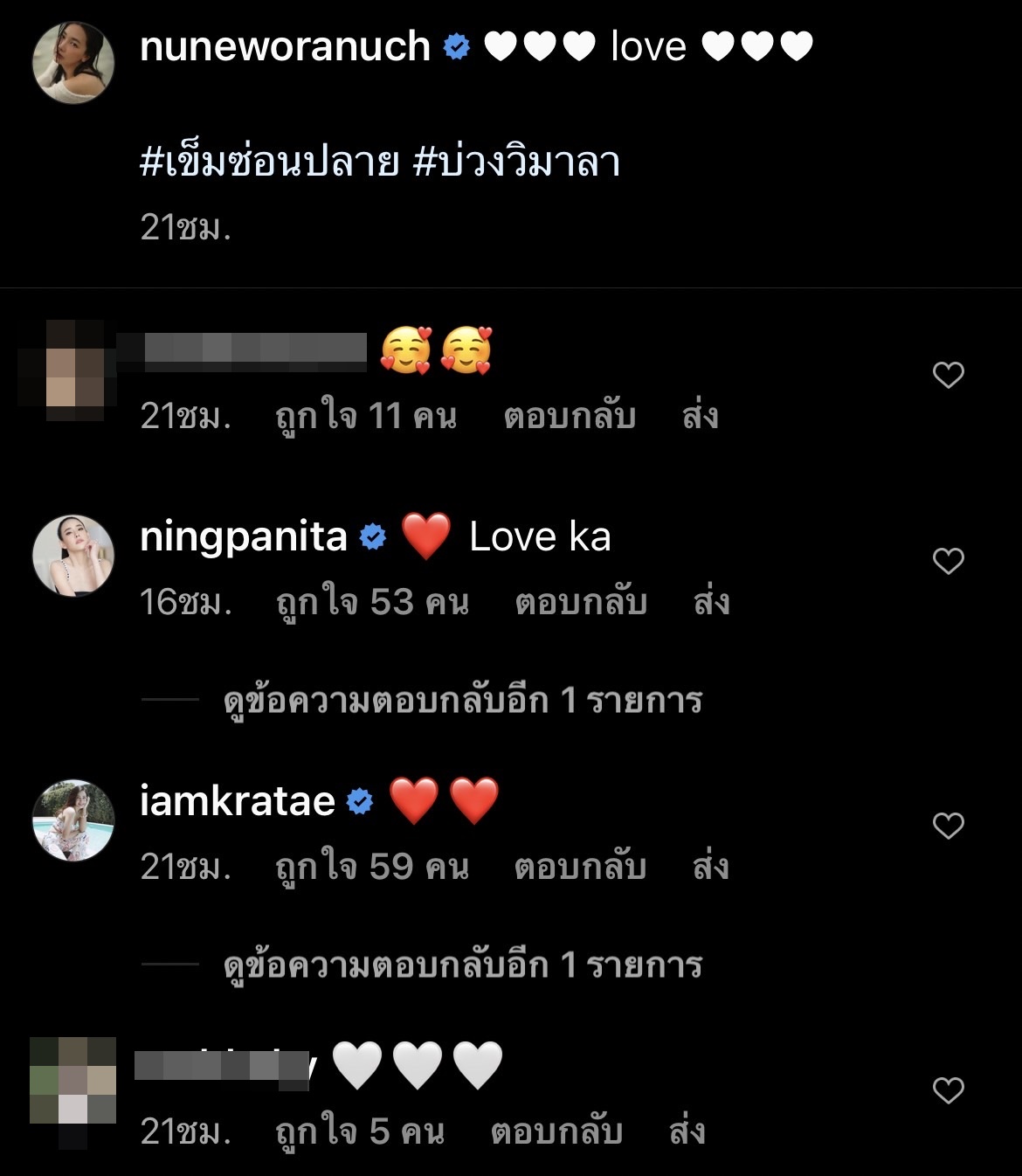This screenshot has width=1022, height=1176.
Task: Open the #บ่วงวิมาลา hashtag
Action: click(x=516, y=163)
